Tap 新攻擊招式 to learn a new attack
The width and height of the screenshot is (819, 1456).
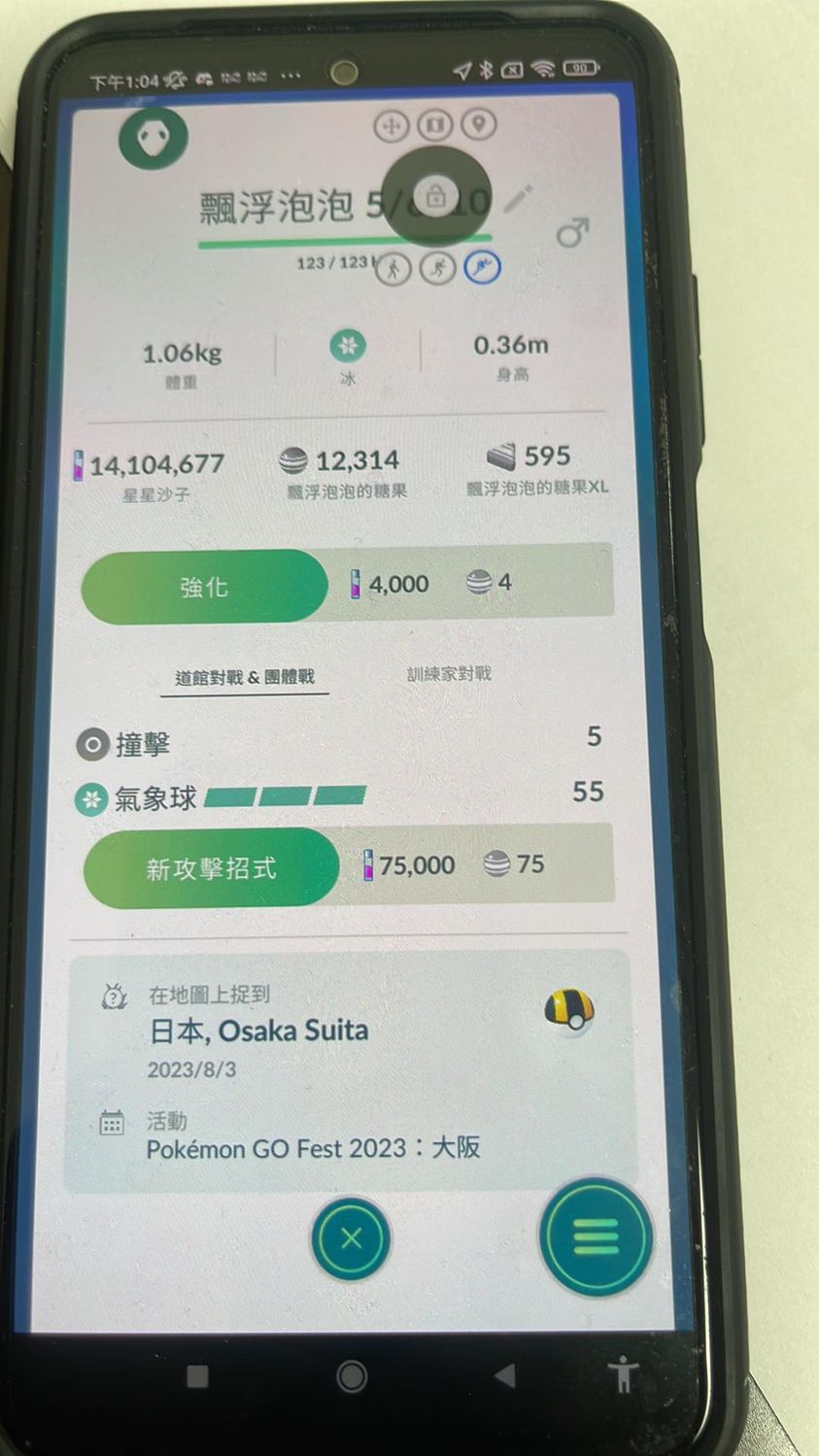point(211,867)
